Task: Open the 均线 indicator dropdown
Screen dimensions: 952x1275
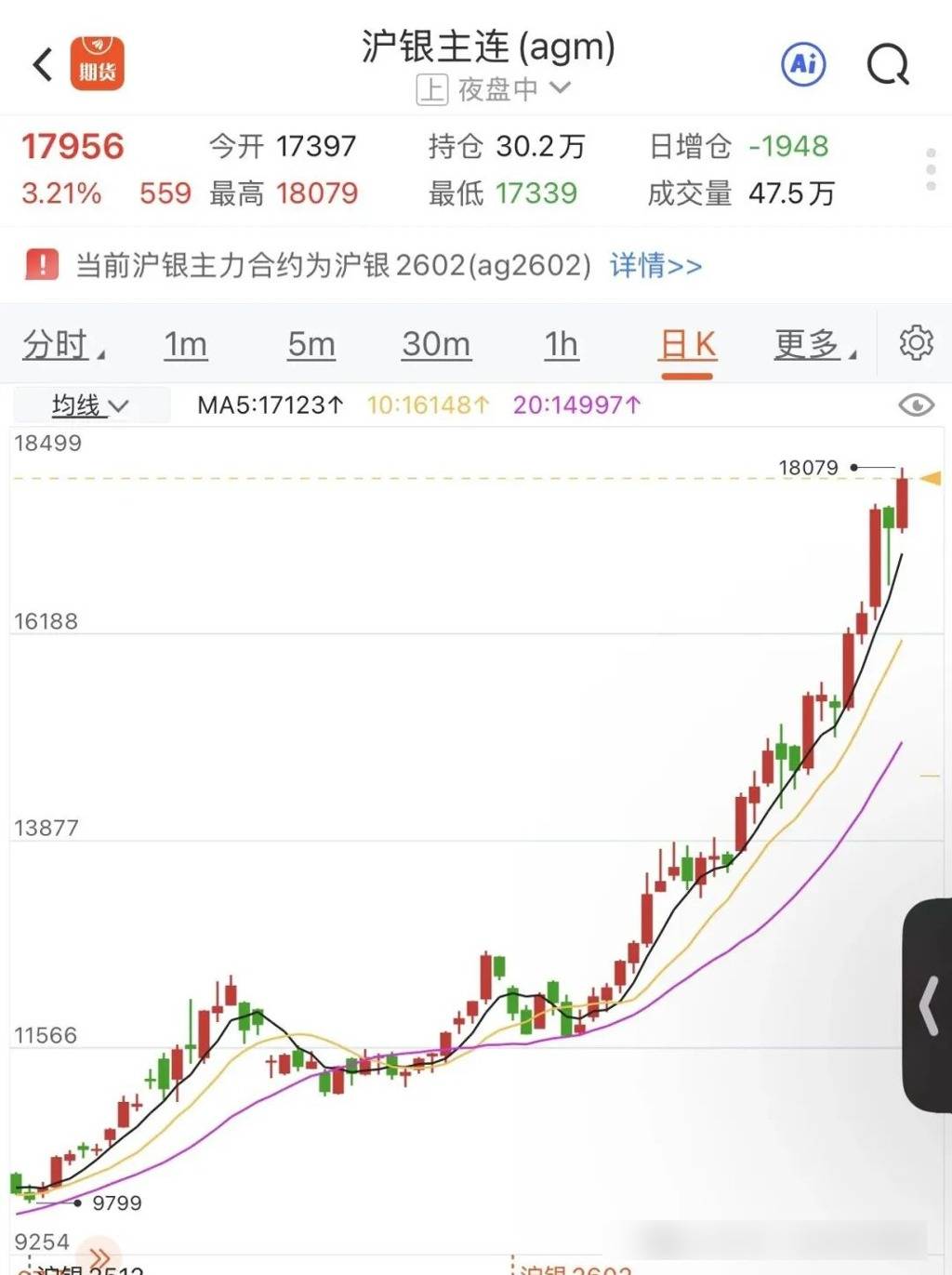Action: pos(89,405)
